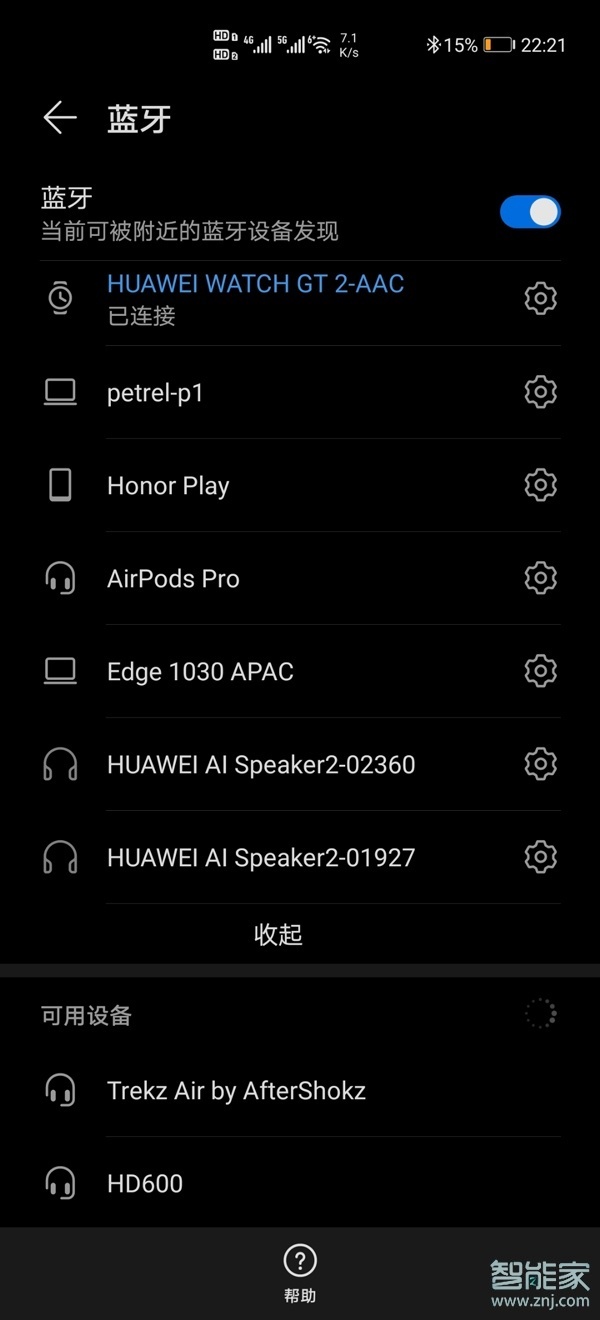
Task: Open settings gear for Edge 1030 APAC
Action: [540, 671]
